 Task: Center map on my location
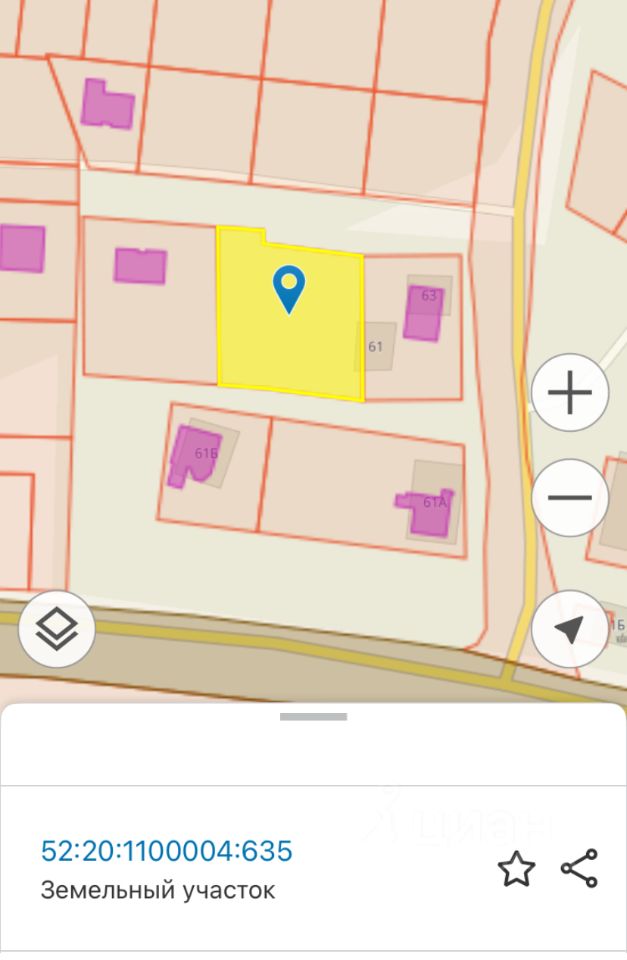pyautogui.click(x=570, y=629)
